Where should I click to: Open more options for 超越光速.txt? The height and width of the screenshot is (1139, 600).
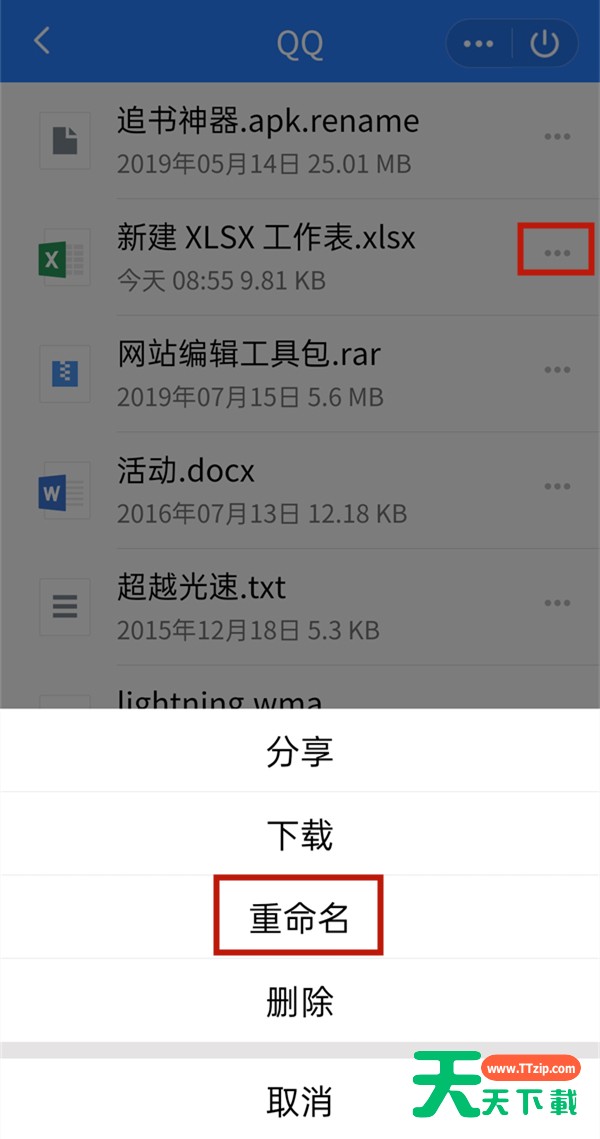coord(557,602)
